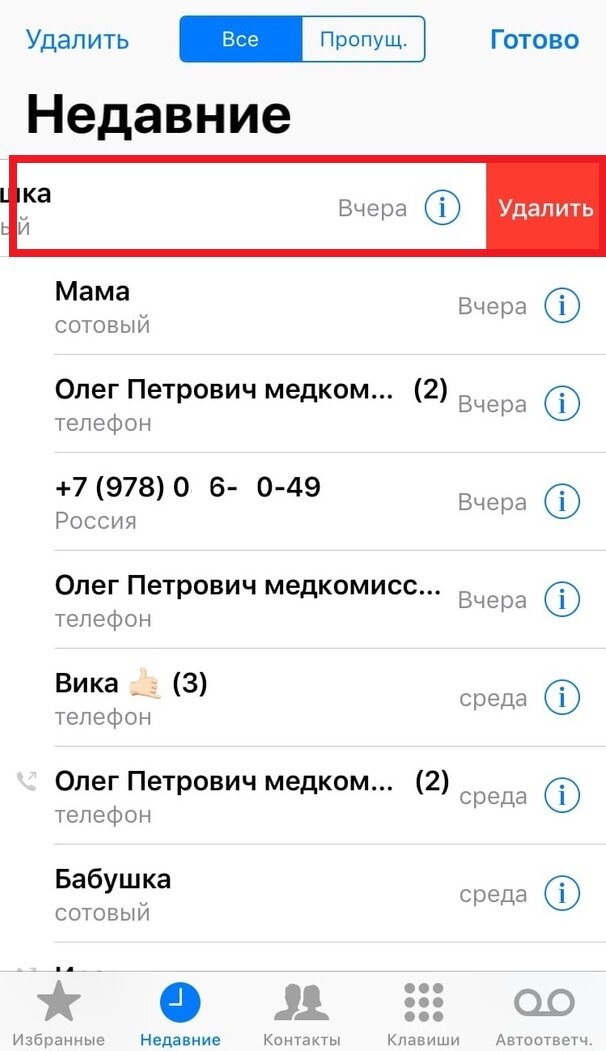Tap Удалить in the top left corner
Screen dimensions: 606x1051
[77, 40]
